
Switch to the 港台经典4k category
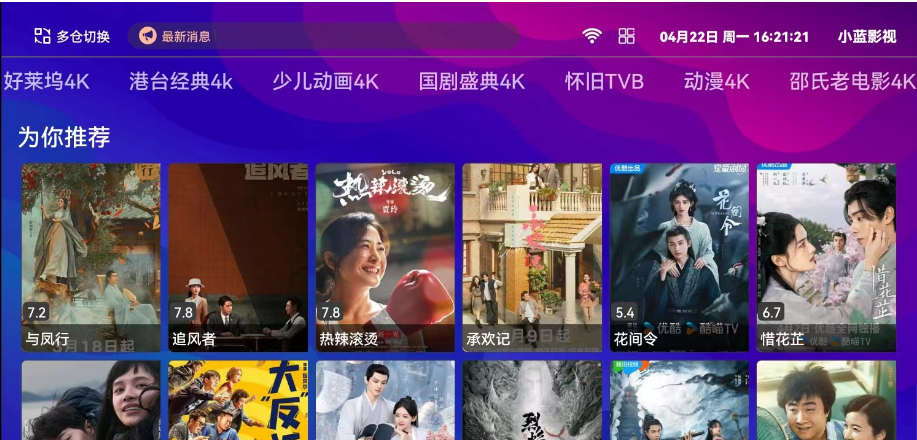click(181, 82)
